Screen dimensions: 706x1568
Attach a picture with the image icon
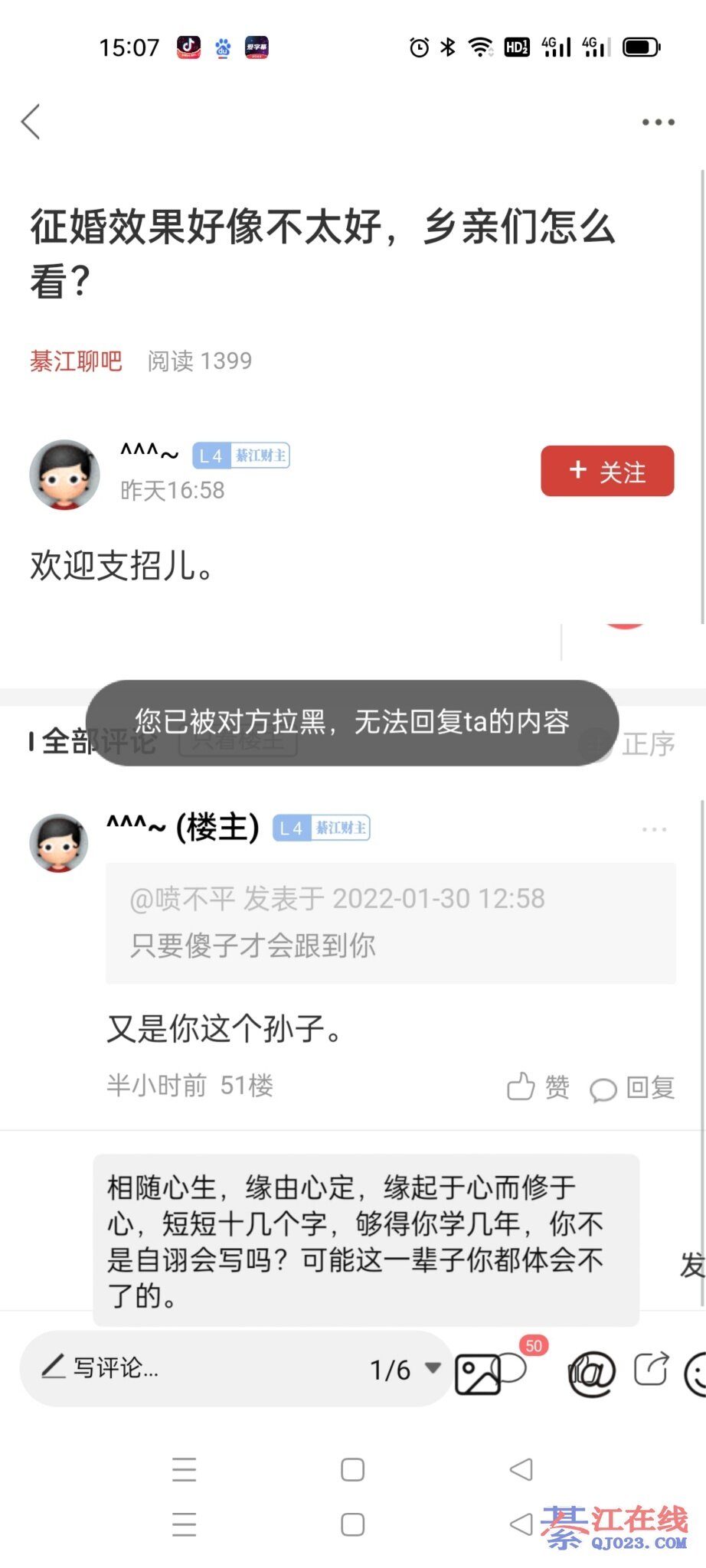[x=477, y=1374]
